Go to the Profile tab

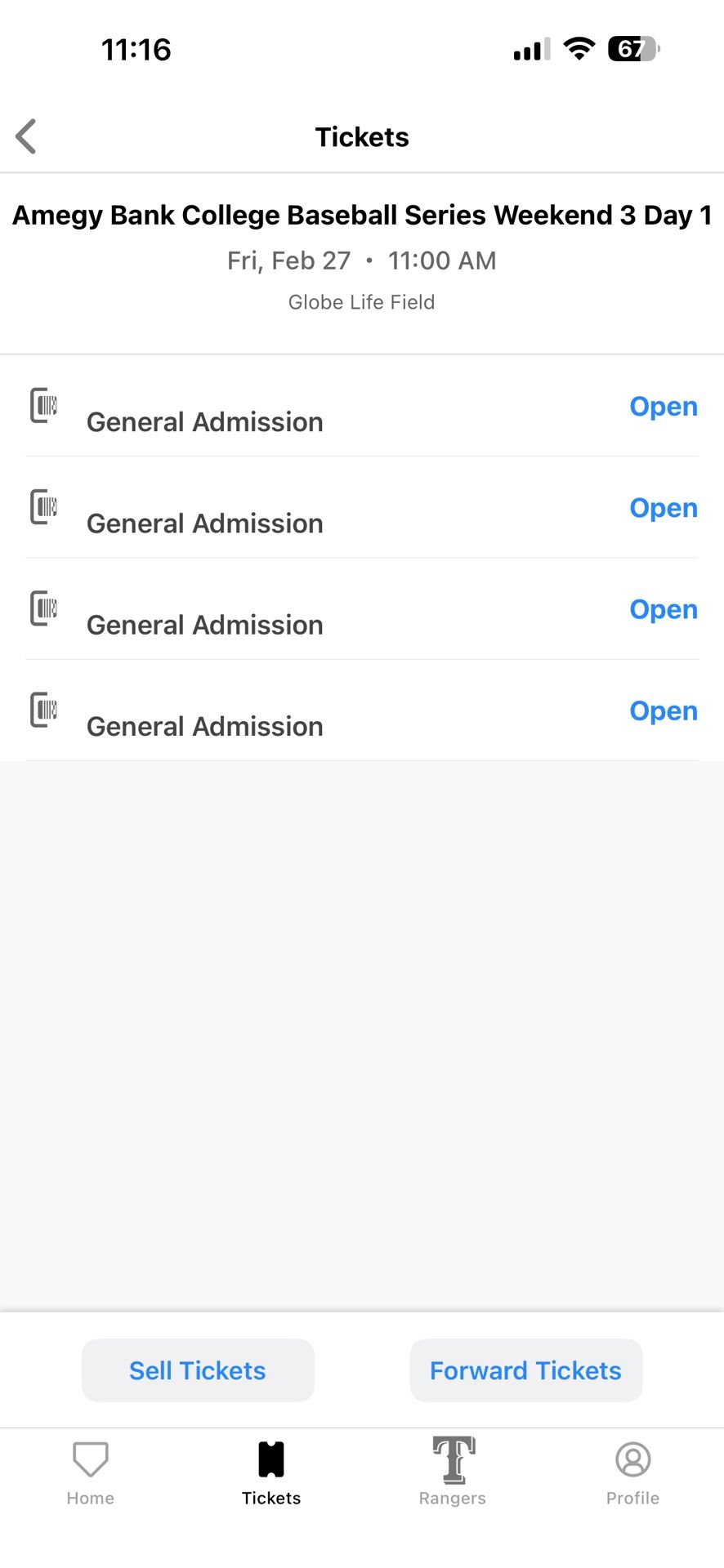coord(632,1472)
